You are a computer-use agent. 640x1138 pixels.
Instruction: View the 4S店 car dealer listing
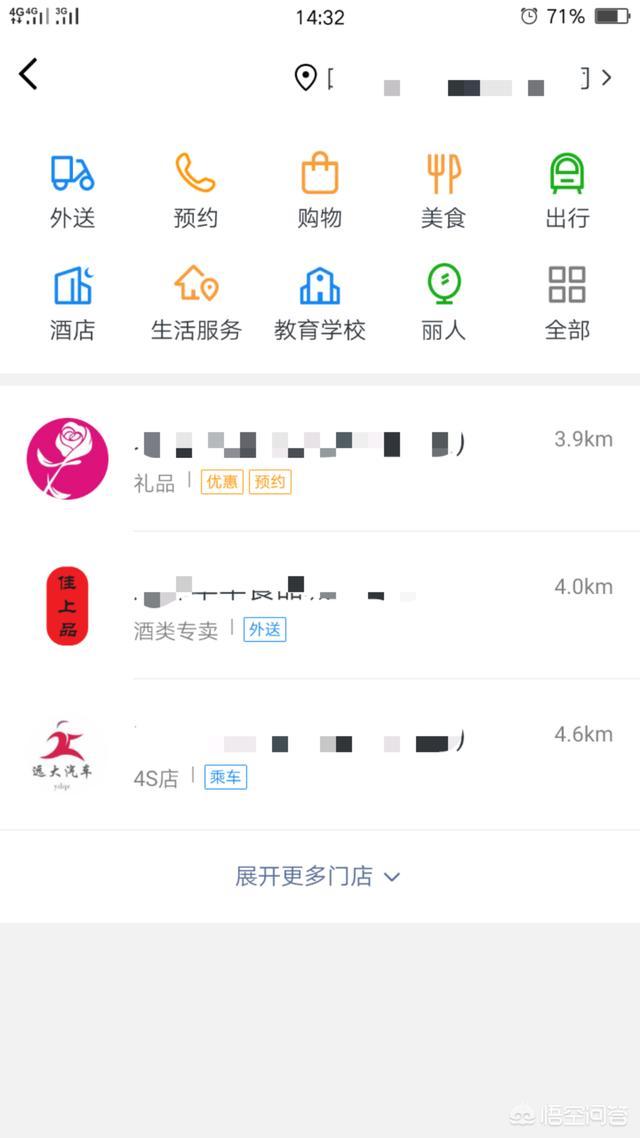tap(320, 753)
